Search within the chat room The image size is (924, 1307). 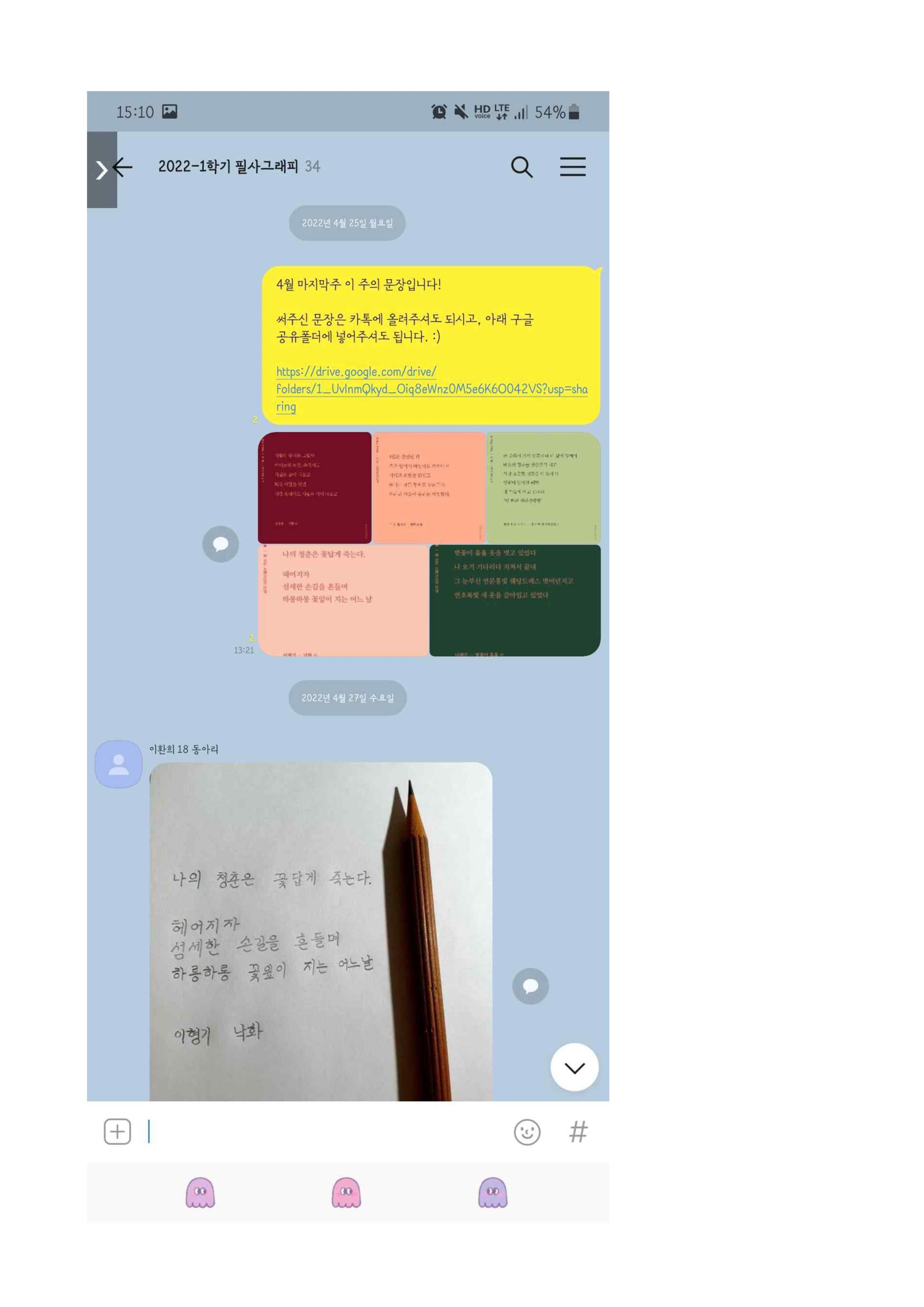tap(521, 167)
